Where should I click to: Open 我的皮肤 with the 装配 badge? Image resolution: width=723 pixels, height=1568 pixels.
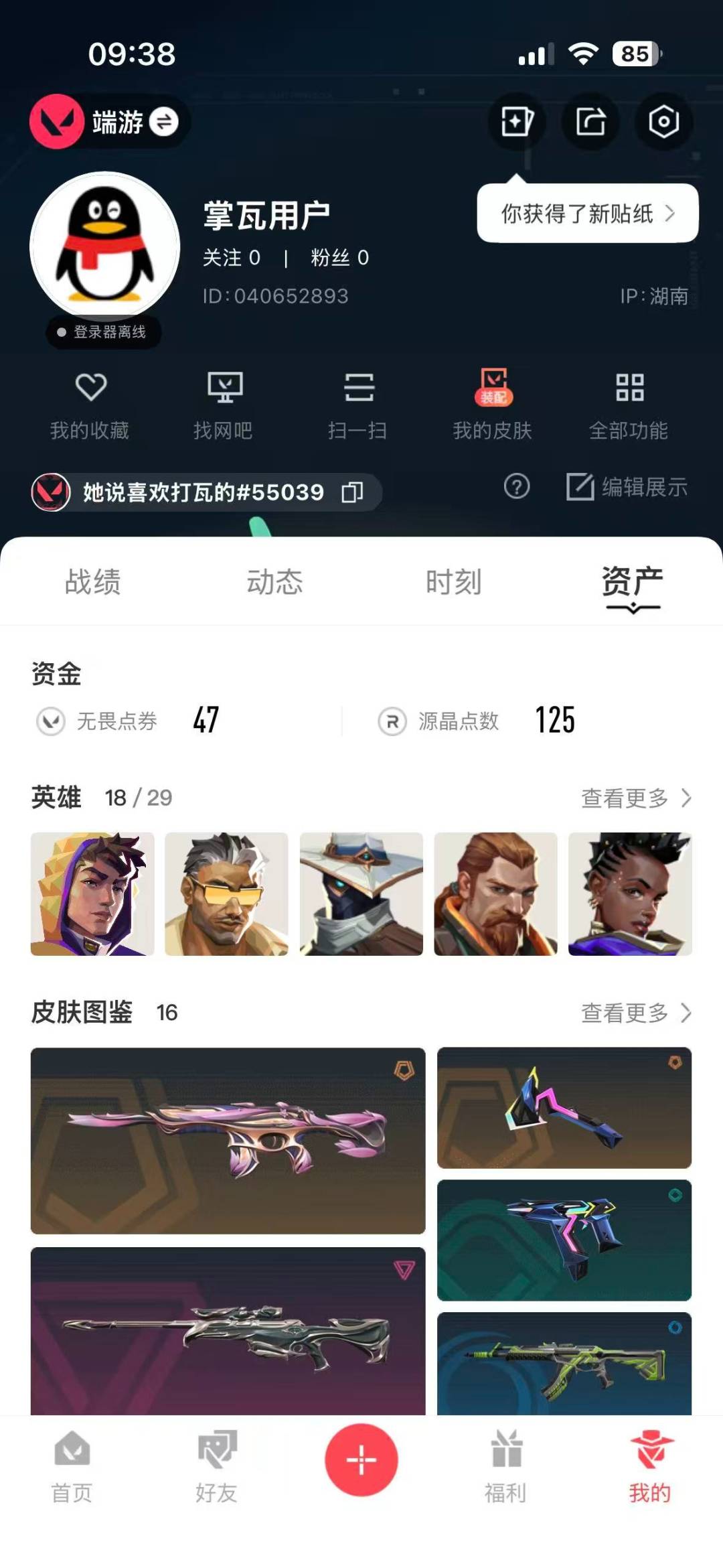coord(495,402)
